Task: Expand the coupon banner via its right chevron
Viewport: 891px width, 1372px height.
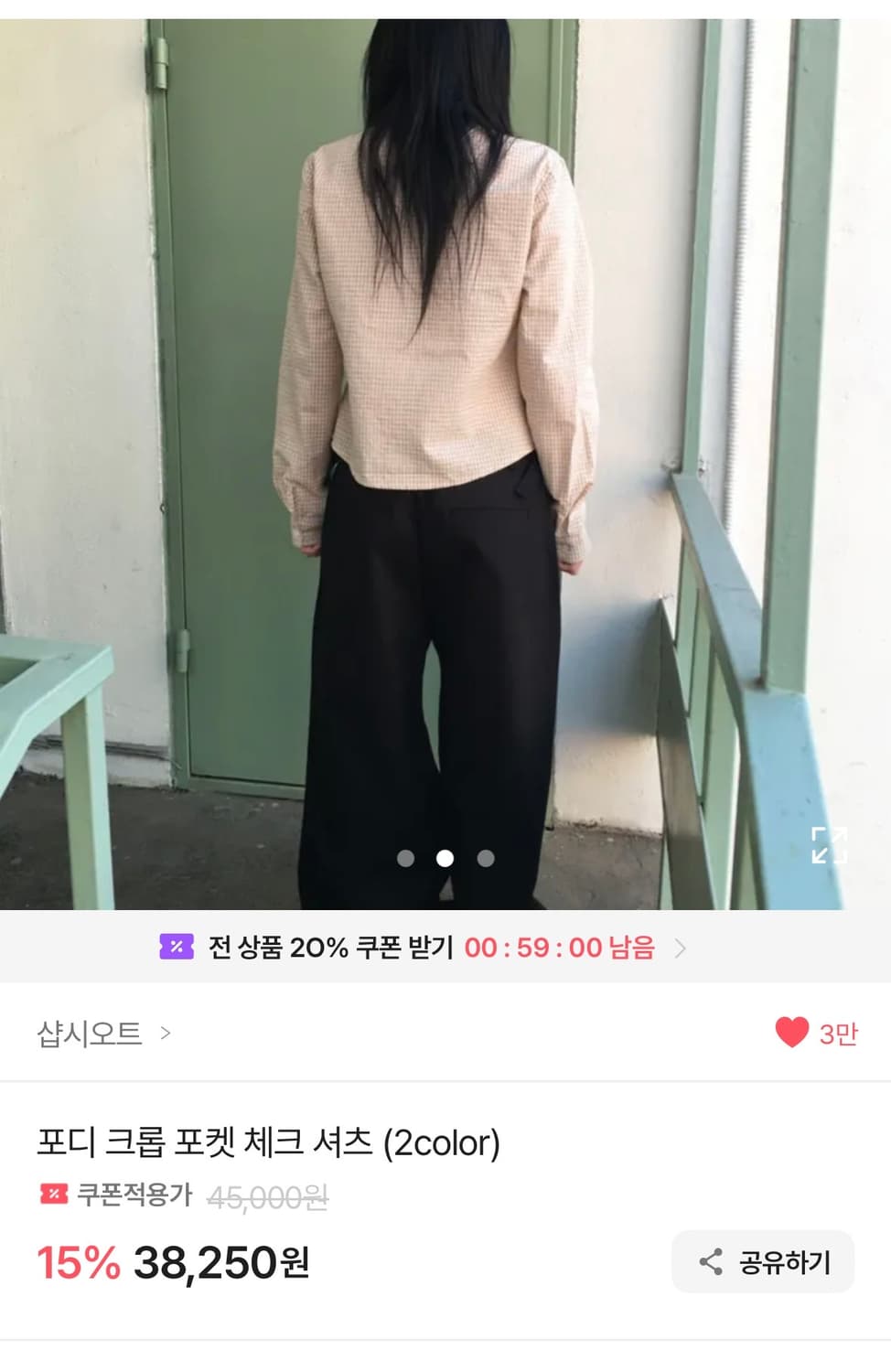Action: (682, 949)
